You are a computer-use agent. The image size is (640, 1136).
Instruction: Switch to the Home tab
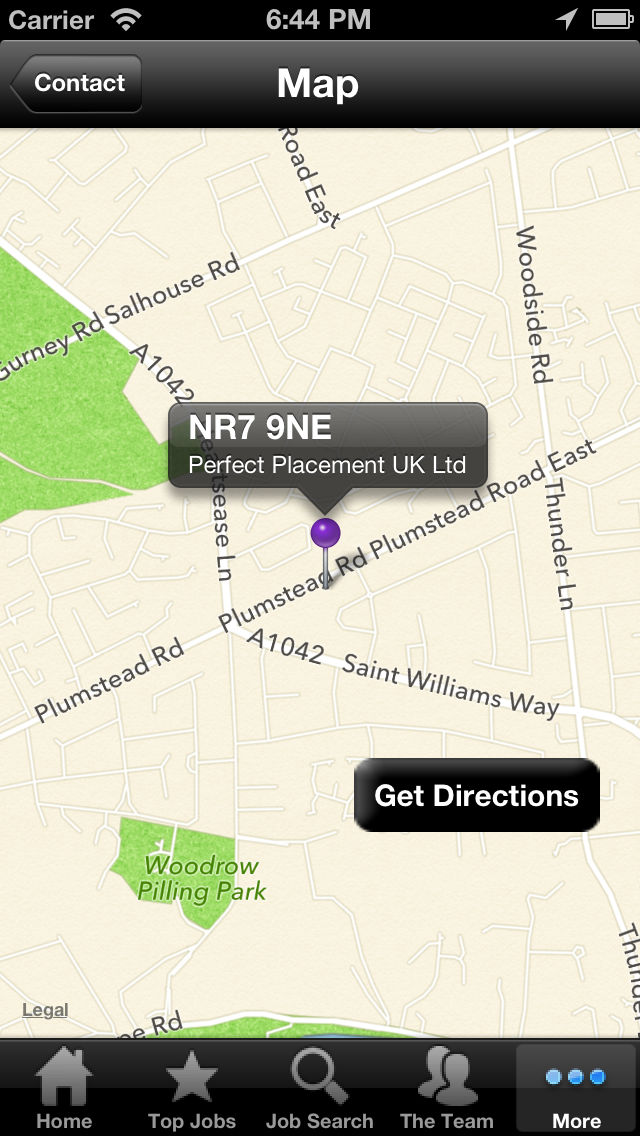click(x=65, y=1088)
